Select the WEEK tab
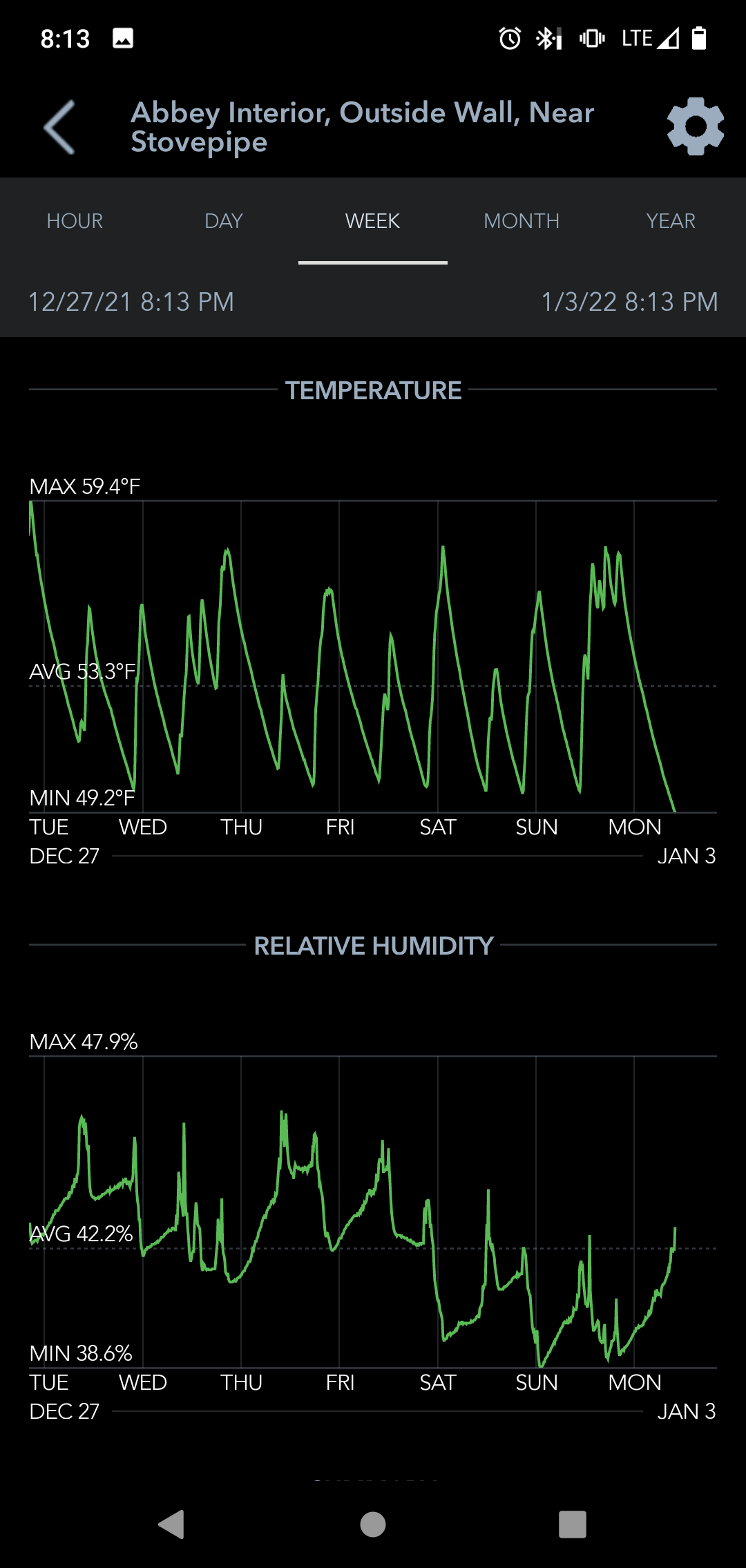 373,221
